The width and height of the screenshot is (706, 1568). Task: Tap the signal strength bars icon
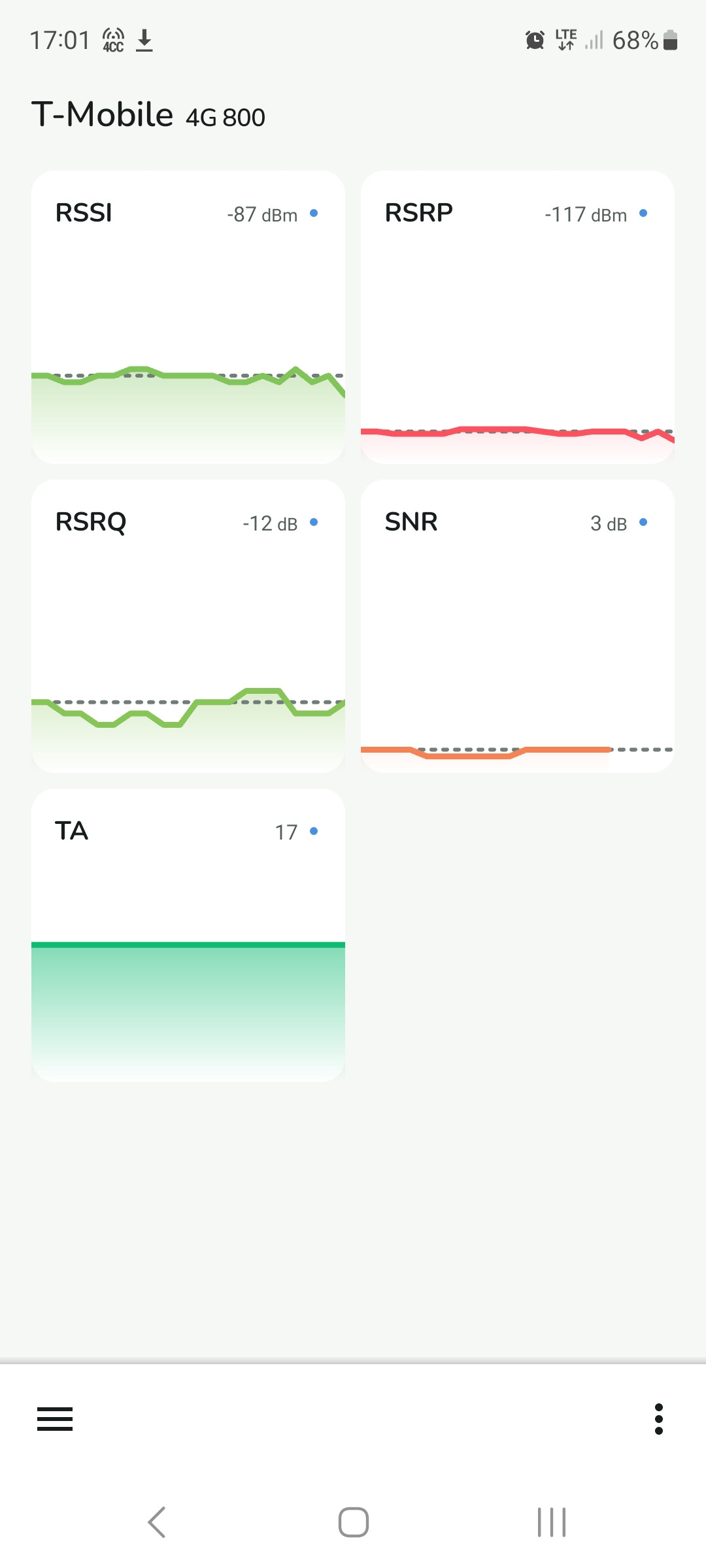click(x=594, y=40)
